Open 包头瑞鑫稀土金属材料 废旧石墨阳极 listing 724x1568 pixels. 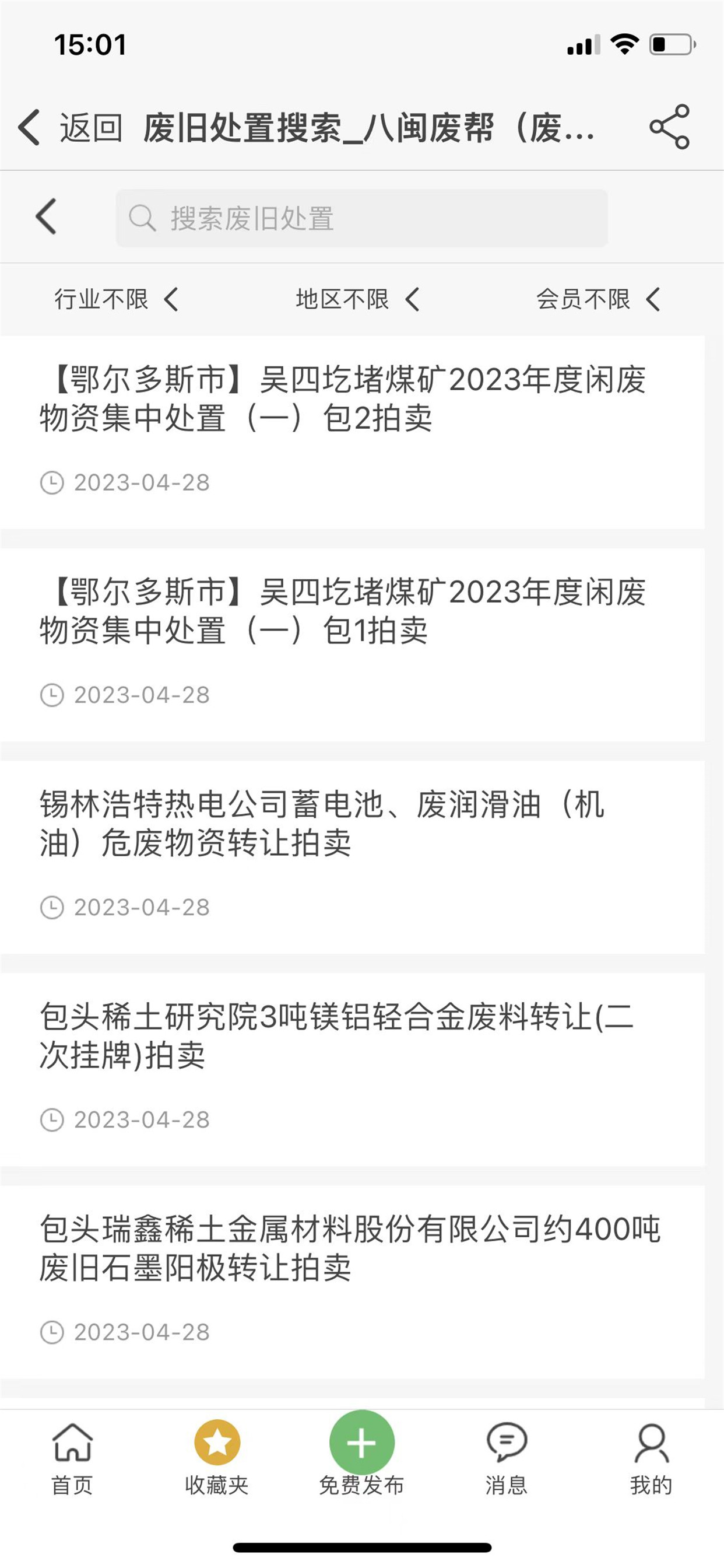(352, 1282)
